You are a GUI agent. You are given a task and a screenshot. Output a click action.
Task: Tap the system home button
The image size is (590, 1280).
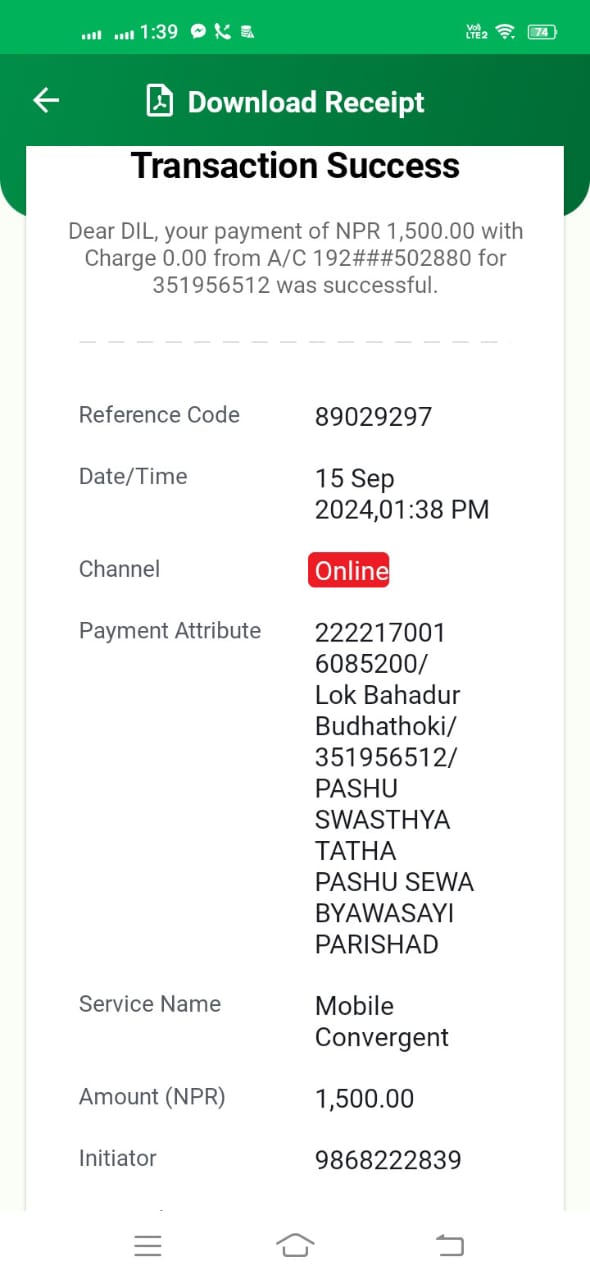295,1245
